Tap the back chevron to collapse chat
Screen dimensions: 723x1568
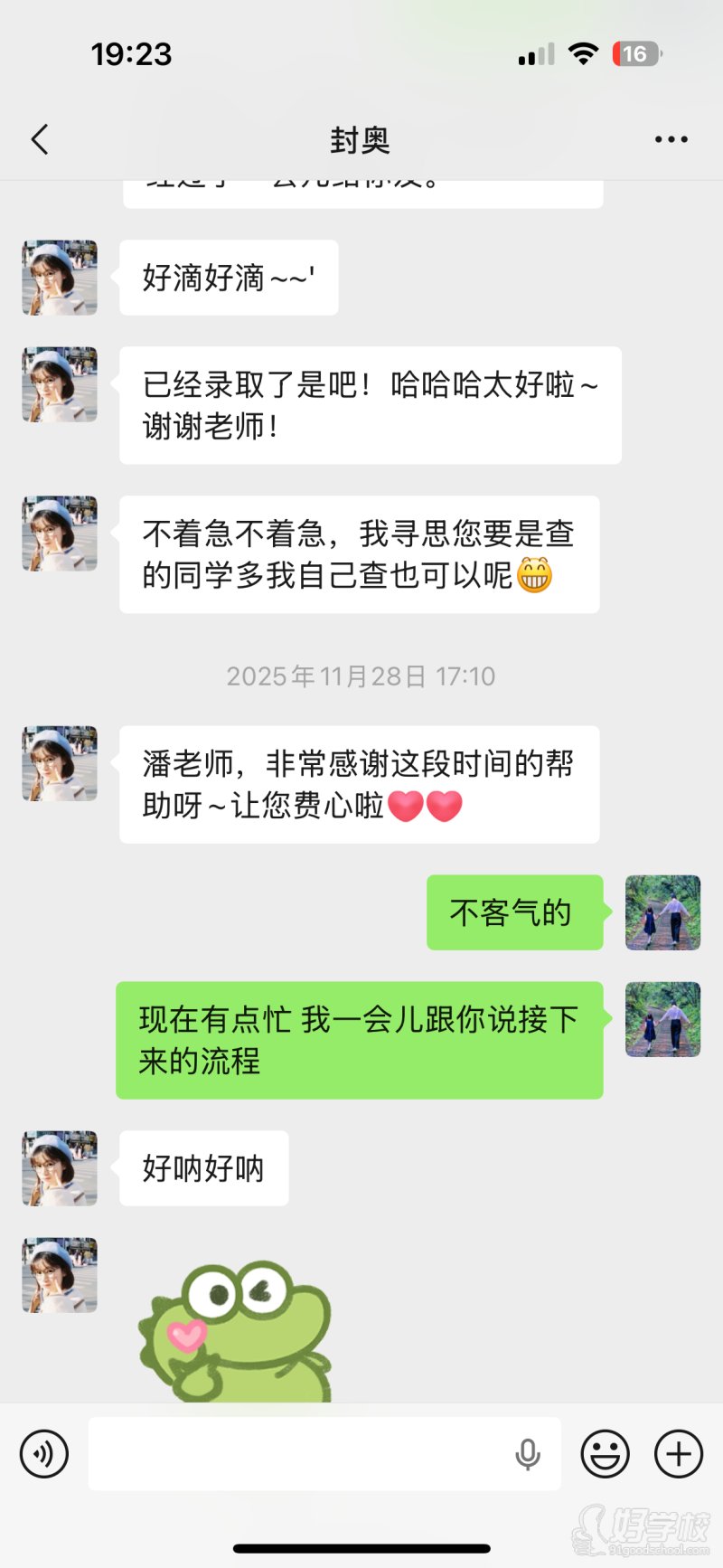pos(38,139)
